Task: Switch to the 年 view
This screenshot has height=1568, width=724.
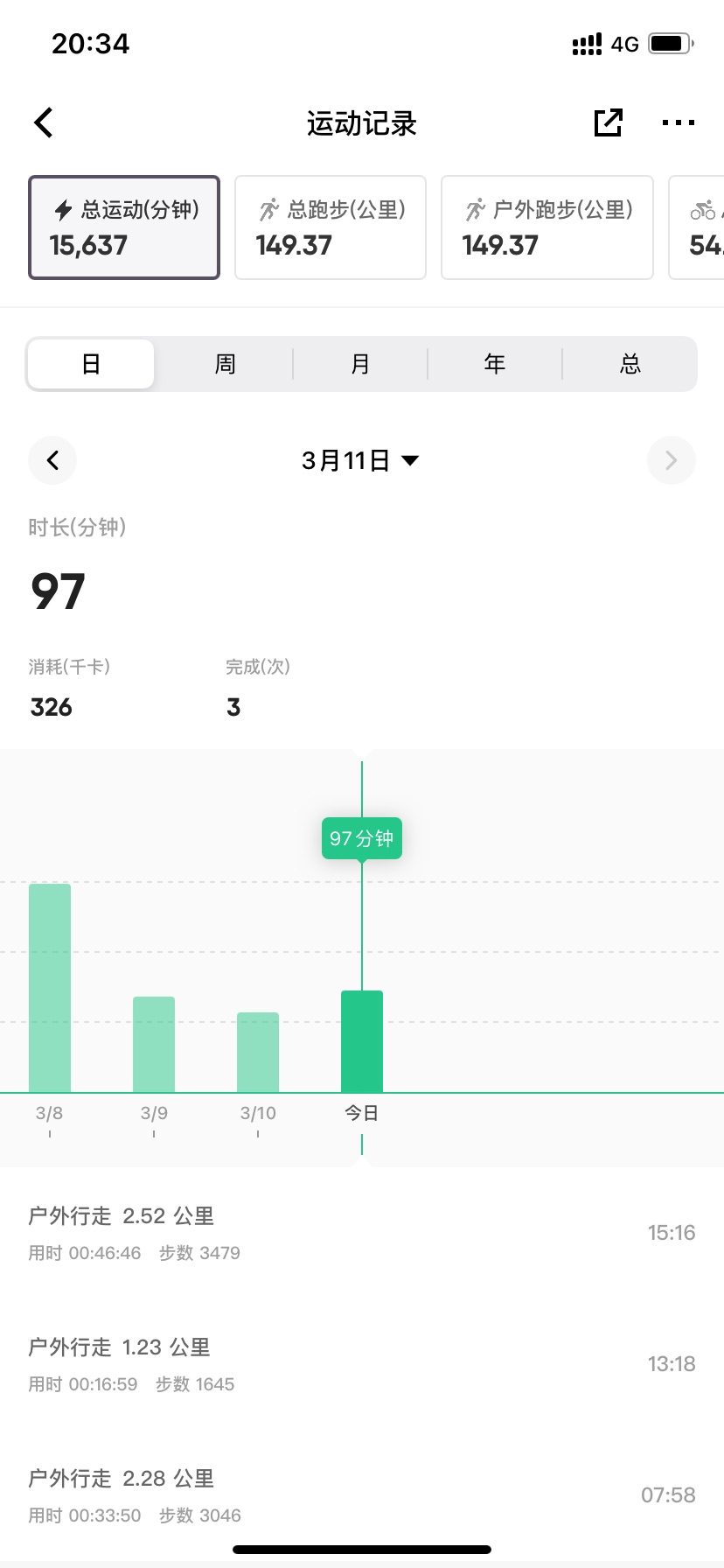Action: pyautogui.click(x=495, y=364)
